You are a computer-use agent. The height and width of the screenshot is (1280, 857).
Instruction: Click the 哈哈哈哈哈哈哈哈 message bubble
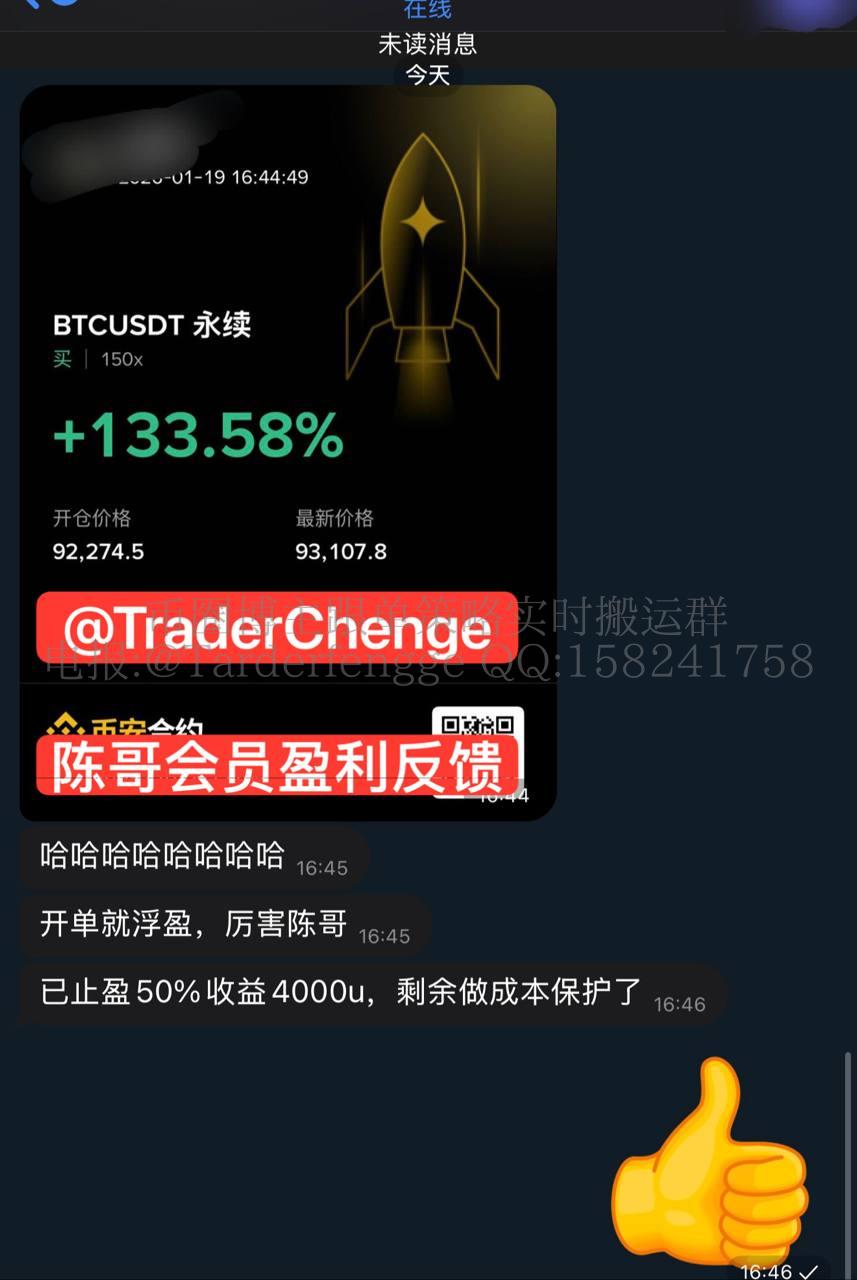[x=160, y=855]
